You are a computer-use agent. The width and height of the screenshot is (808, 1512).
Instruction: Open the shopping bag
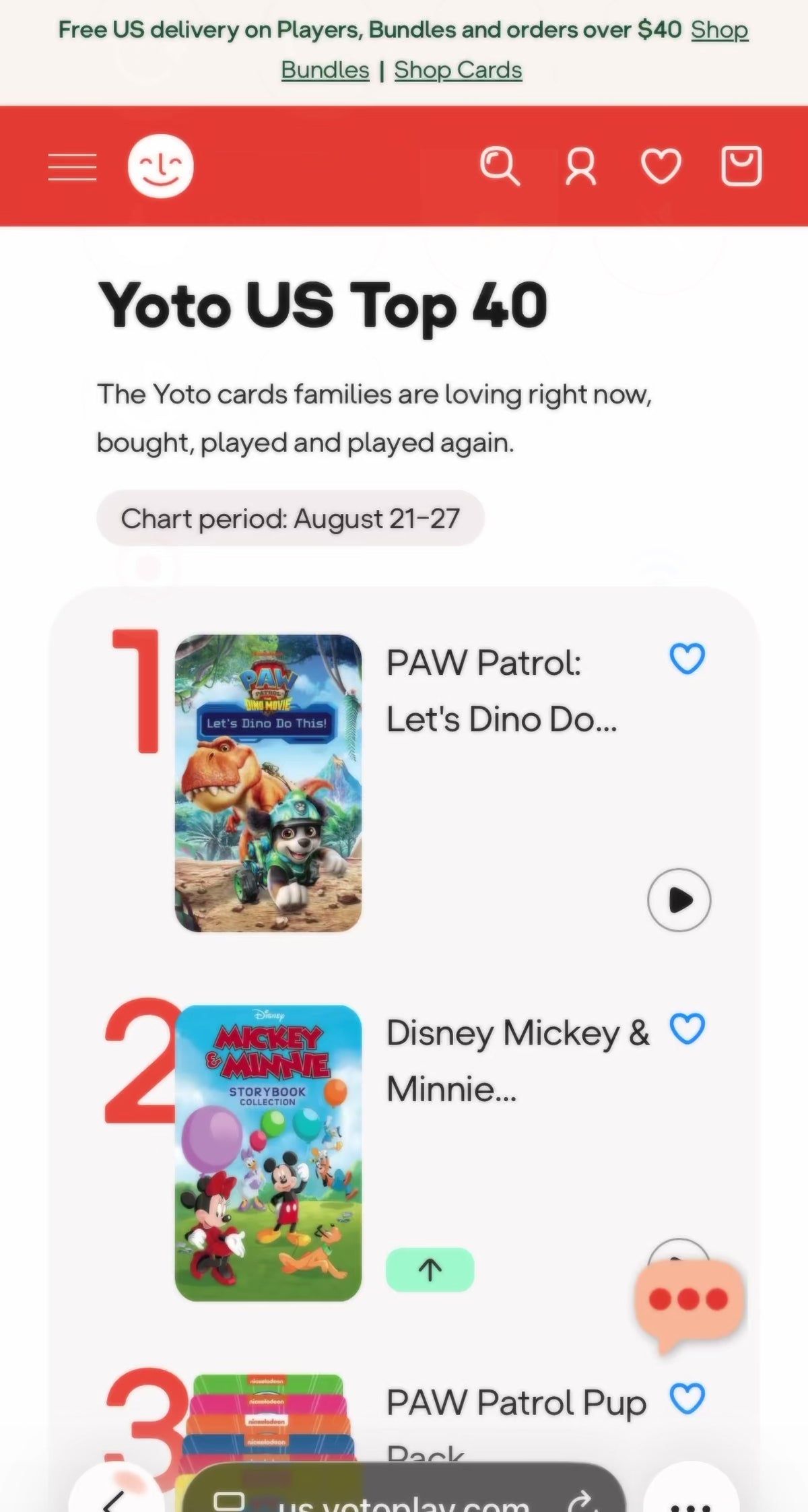[x=741, y=166]
